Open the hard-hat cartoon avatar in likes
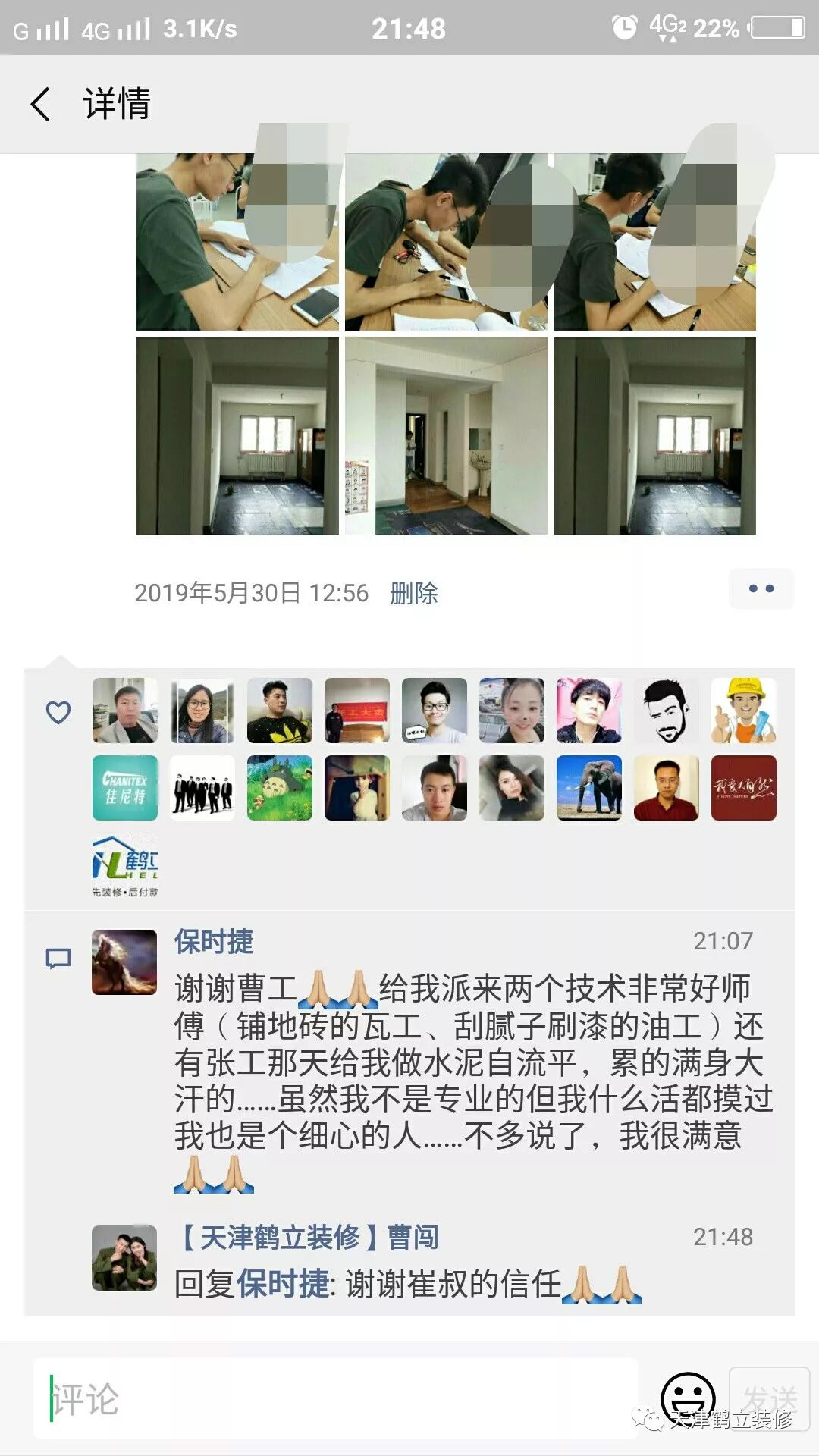Screen dimensions: 819x1456 [743, 711]
